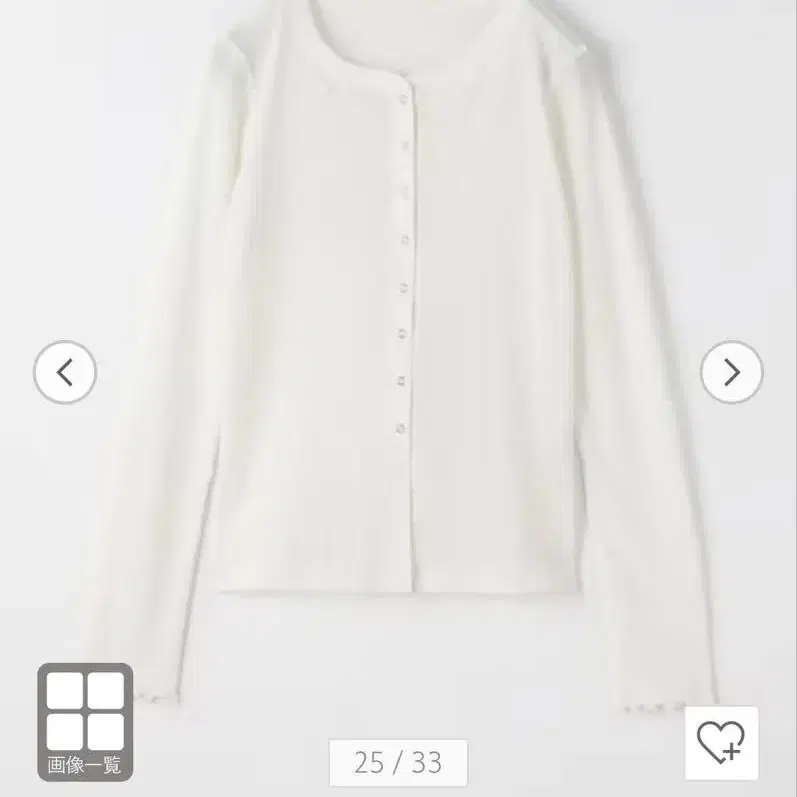Add this cardigan to favorites
Image resolution: width=797 pixels, height=797 pixels.
(x=720, y=743)
